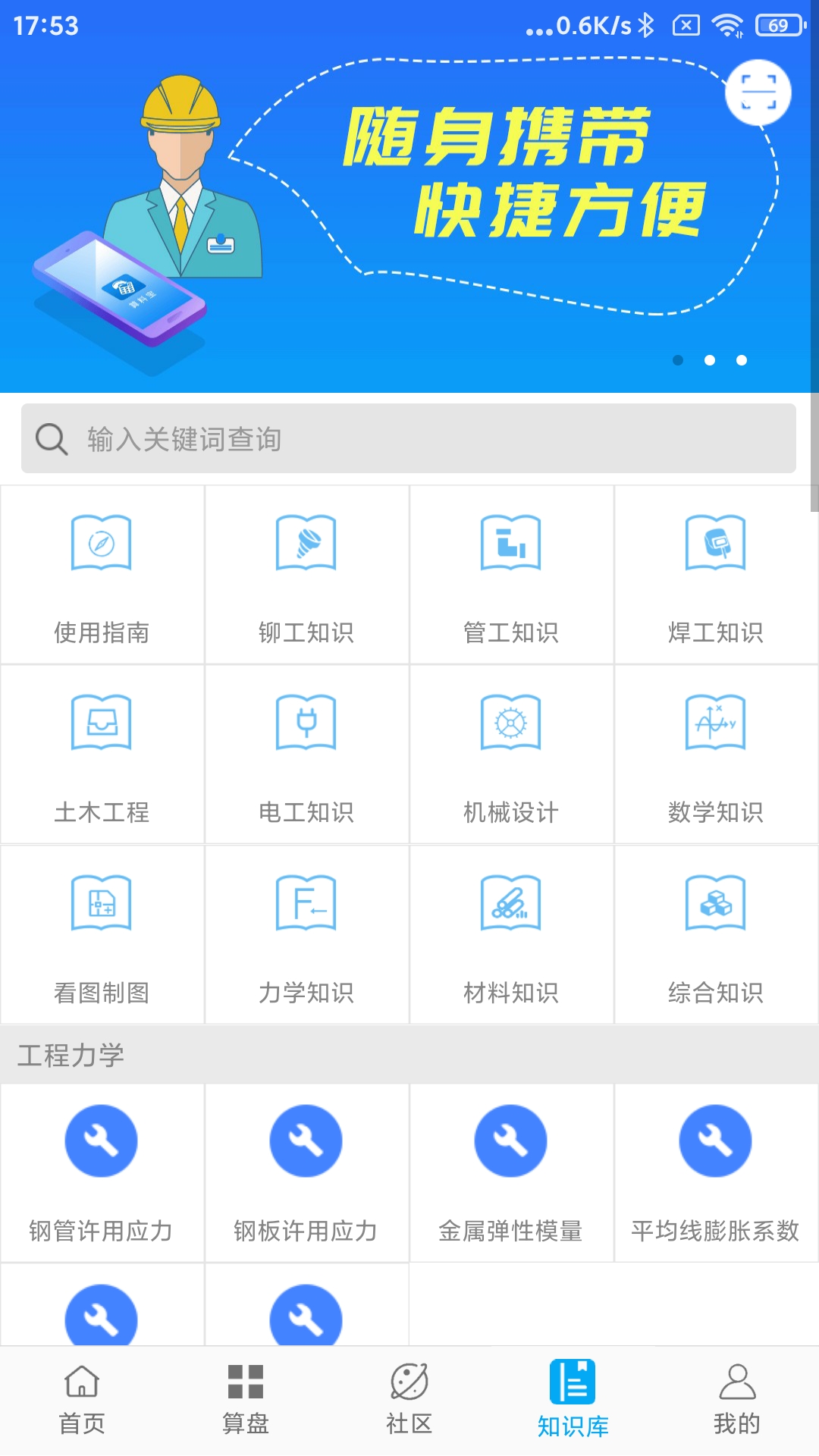Tap the scan icon on the banner

point(758,93)
